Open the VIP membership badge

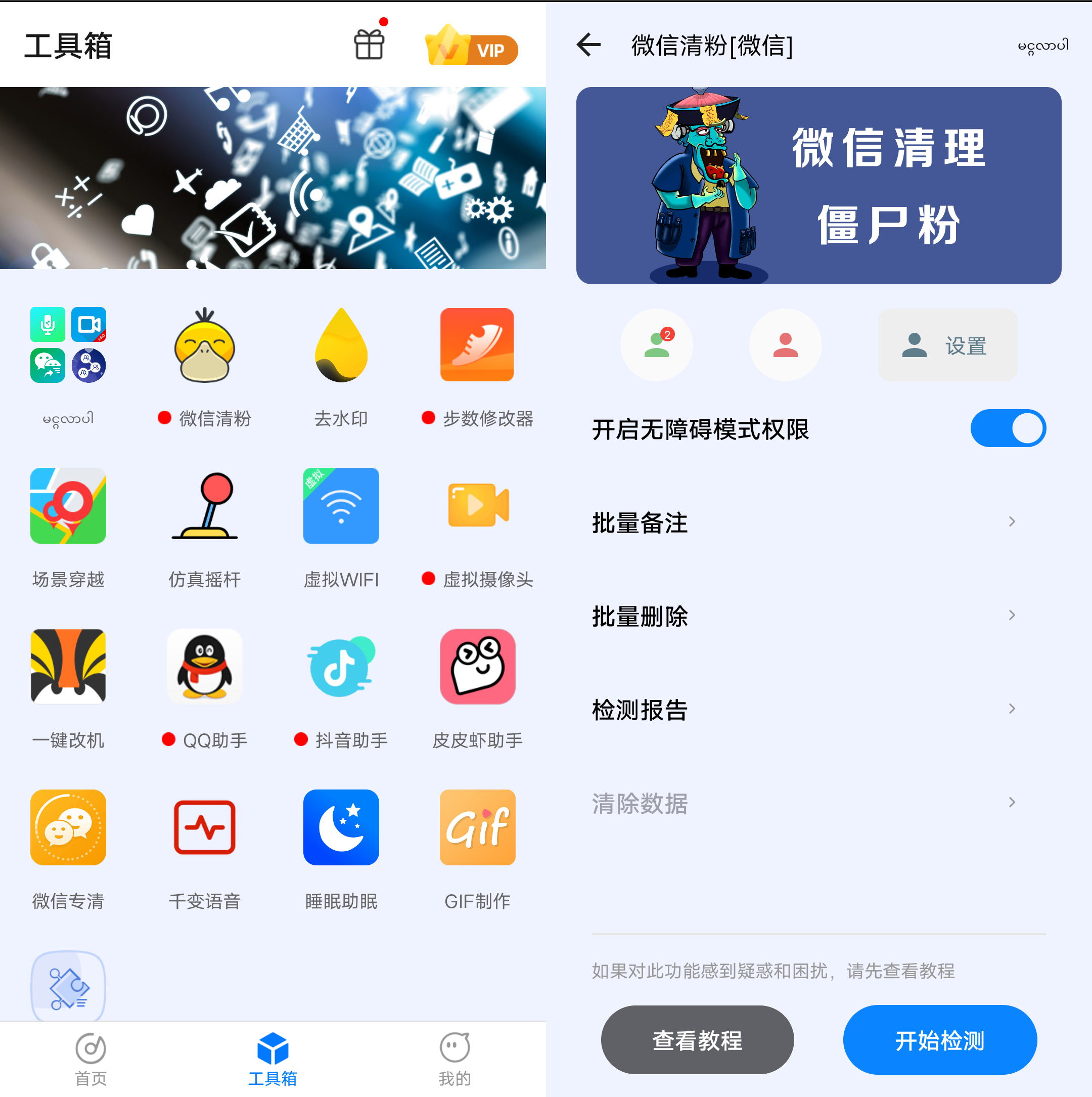click(471, 47)
